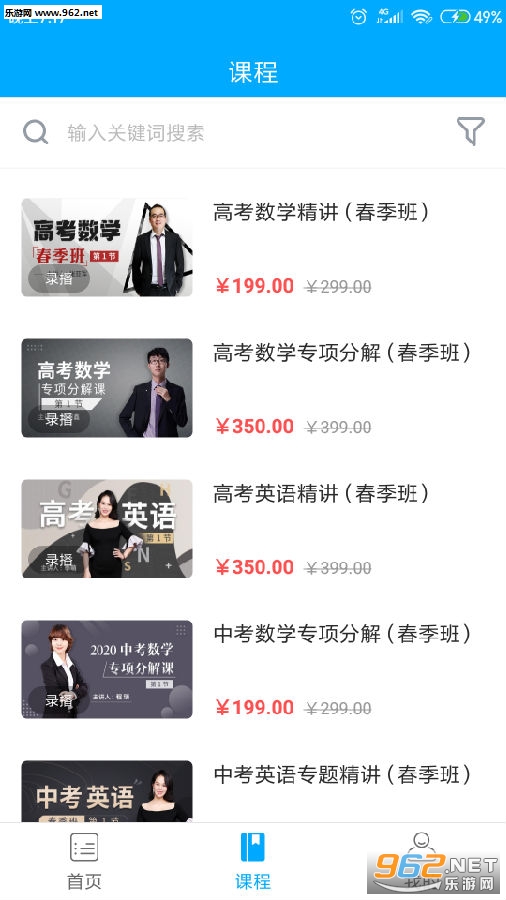Open 高考数学专项分解（春季班）course
506x900 pixels.
click(253, 388)
